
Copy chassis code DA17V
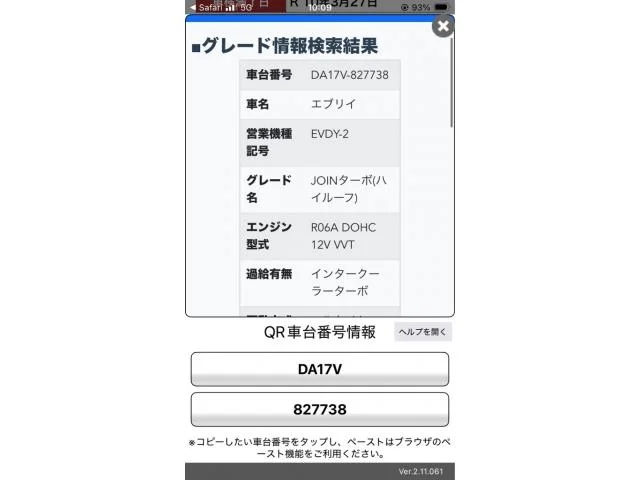320,369
